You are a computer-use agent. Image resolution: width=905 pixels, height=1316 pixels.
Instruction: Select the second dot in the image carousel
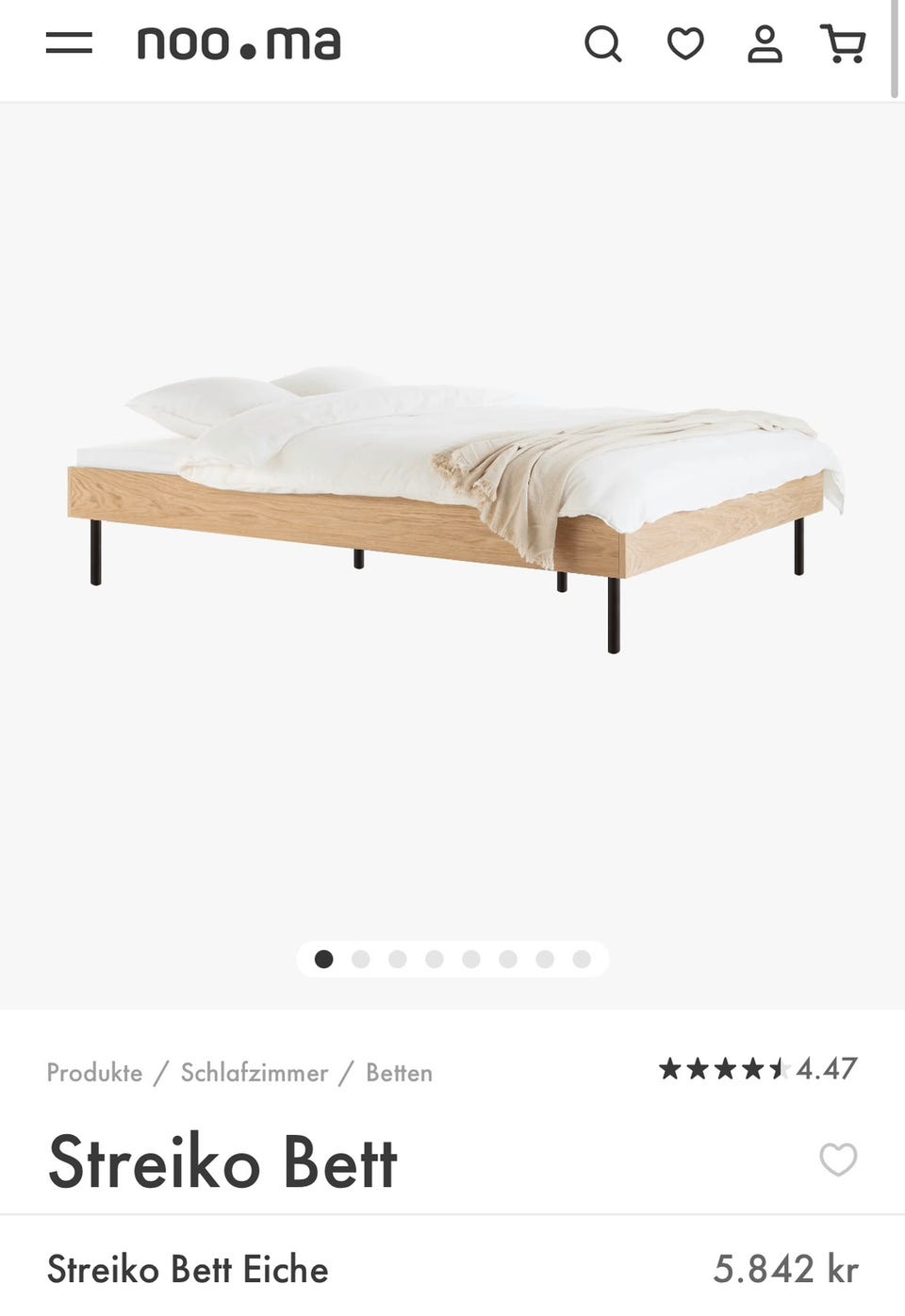362,959
